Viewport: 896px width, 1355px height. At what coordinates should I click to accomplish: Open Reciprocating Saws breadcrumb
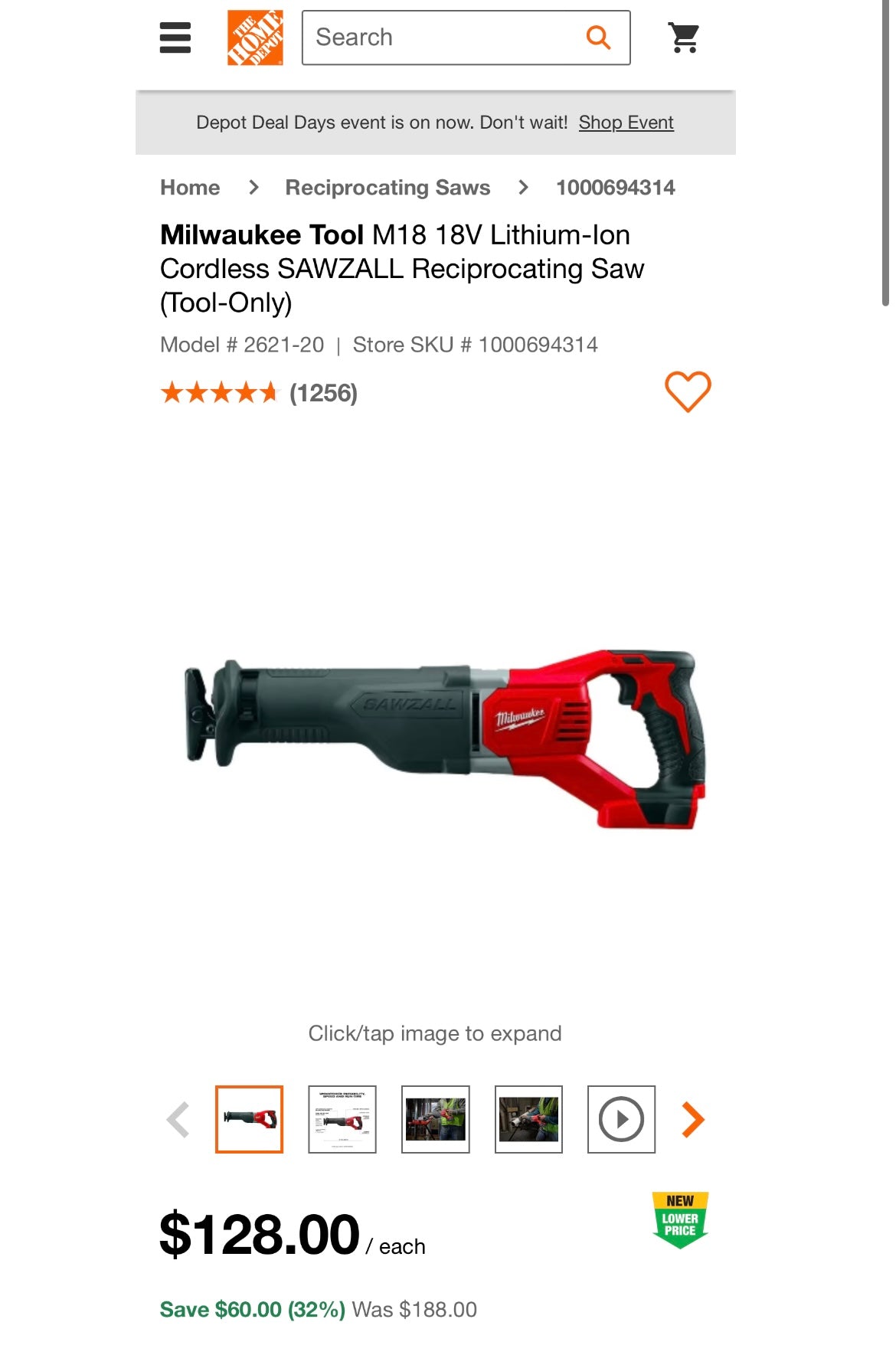click(x=388, y=188)
